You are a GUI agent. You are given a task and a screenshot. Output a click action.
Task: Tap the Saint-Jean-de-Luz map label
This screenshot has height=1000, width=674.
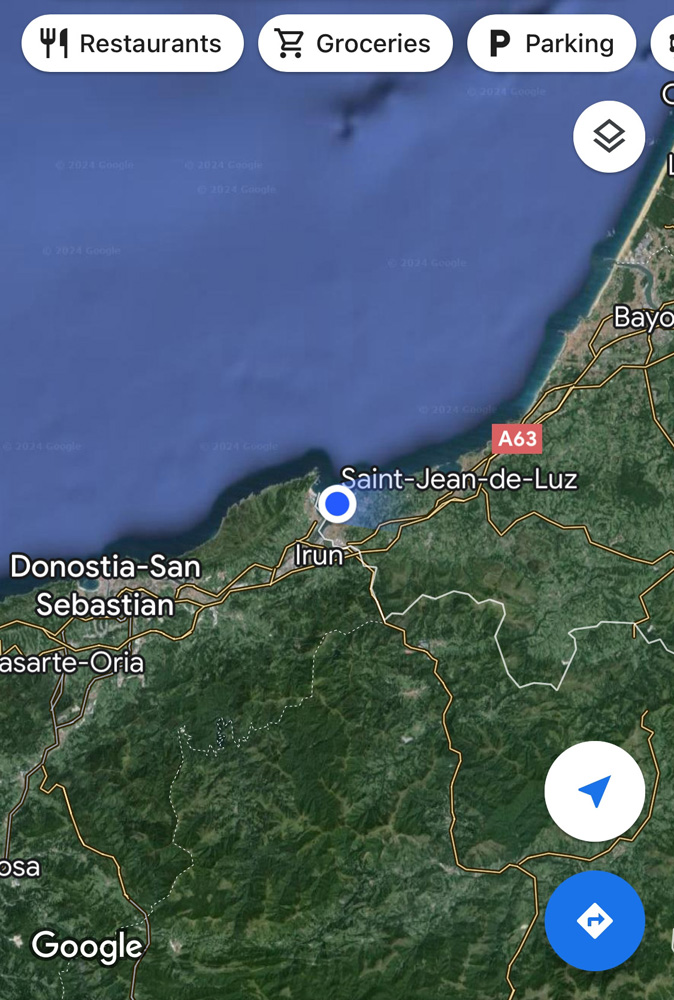pyautogui.click(x=460, y=479)
